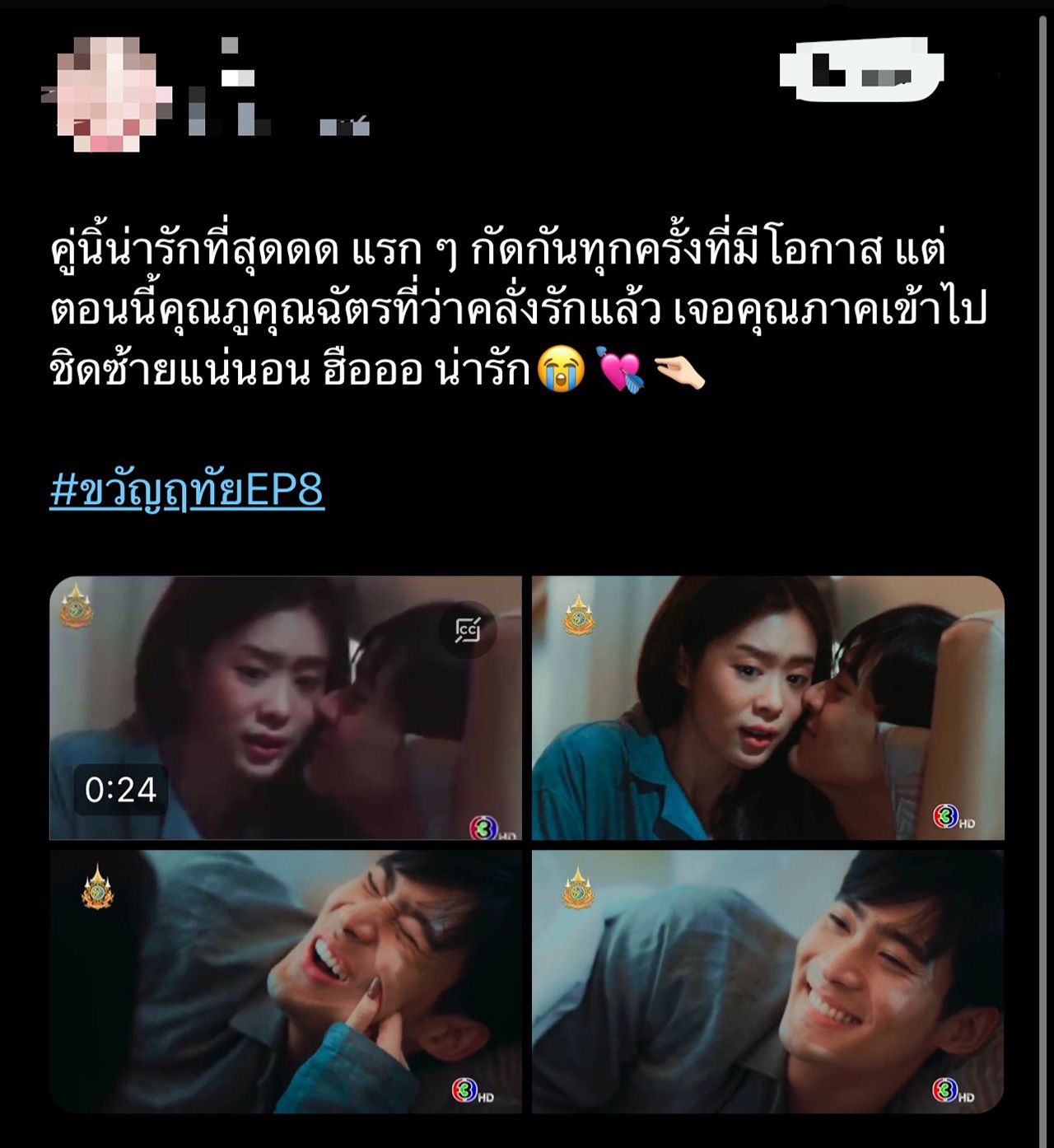Open top-right photo of woman in blue pajamas
Viewport: 1054px width, 1148px height.
click(x=767, y=708)
